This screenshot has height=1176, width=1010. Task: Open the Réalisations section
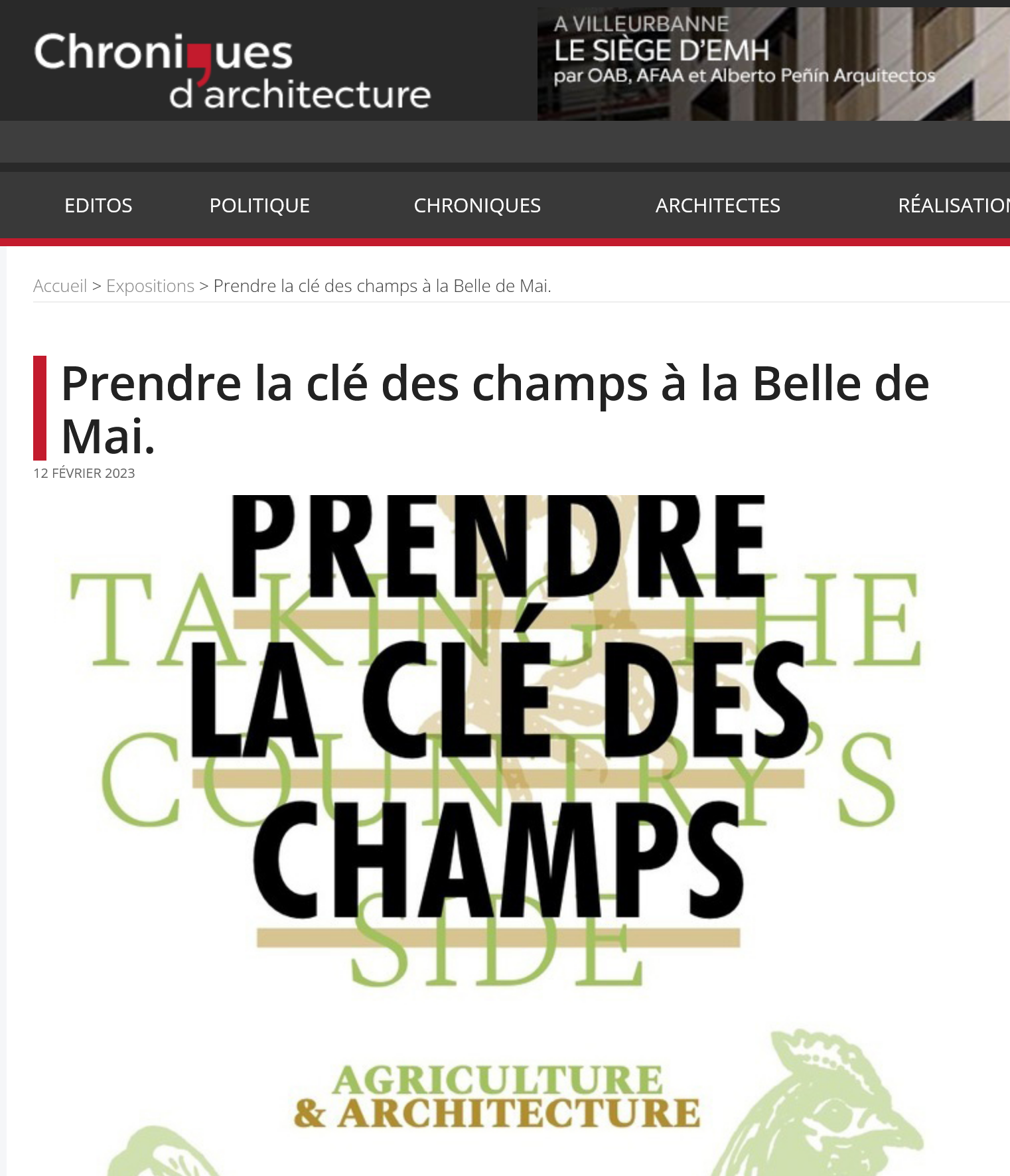(x=953, y=206)
